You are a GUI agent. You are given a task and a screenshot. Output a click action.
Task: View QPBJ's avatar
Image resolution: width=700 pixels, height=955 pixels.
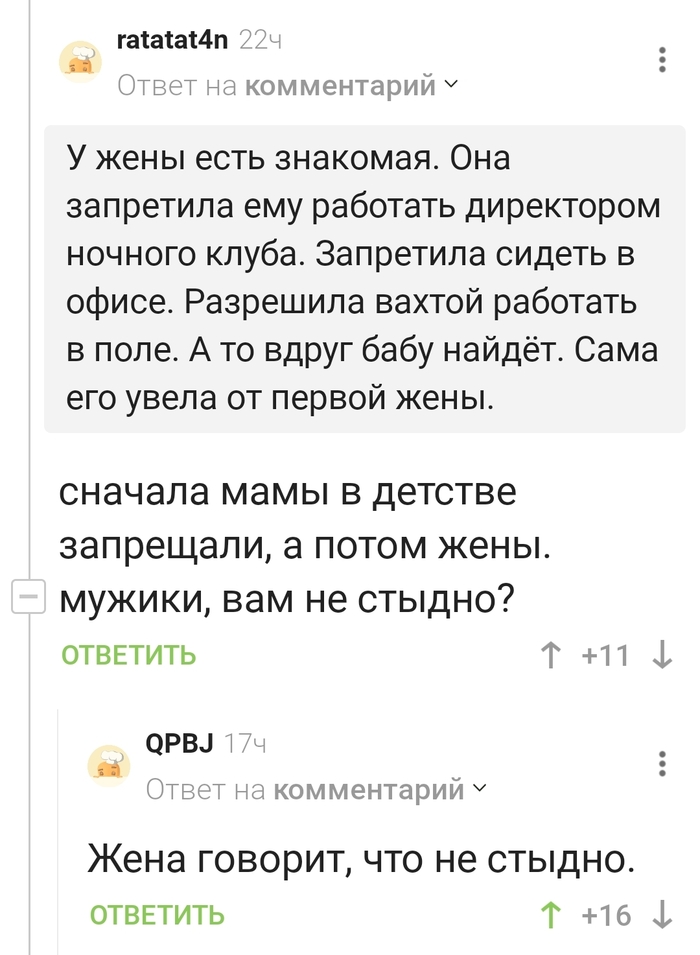click(x=109, y=766)
